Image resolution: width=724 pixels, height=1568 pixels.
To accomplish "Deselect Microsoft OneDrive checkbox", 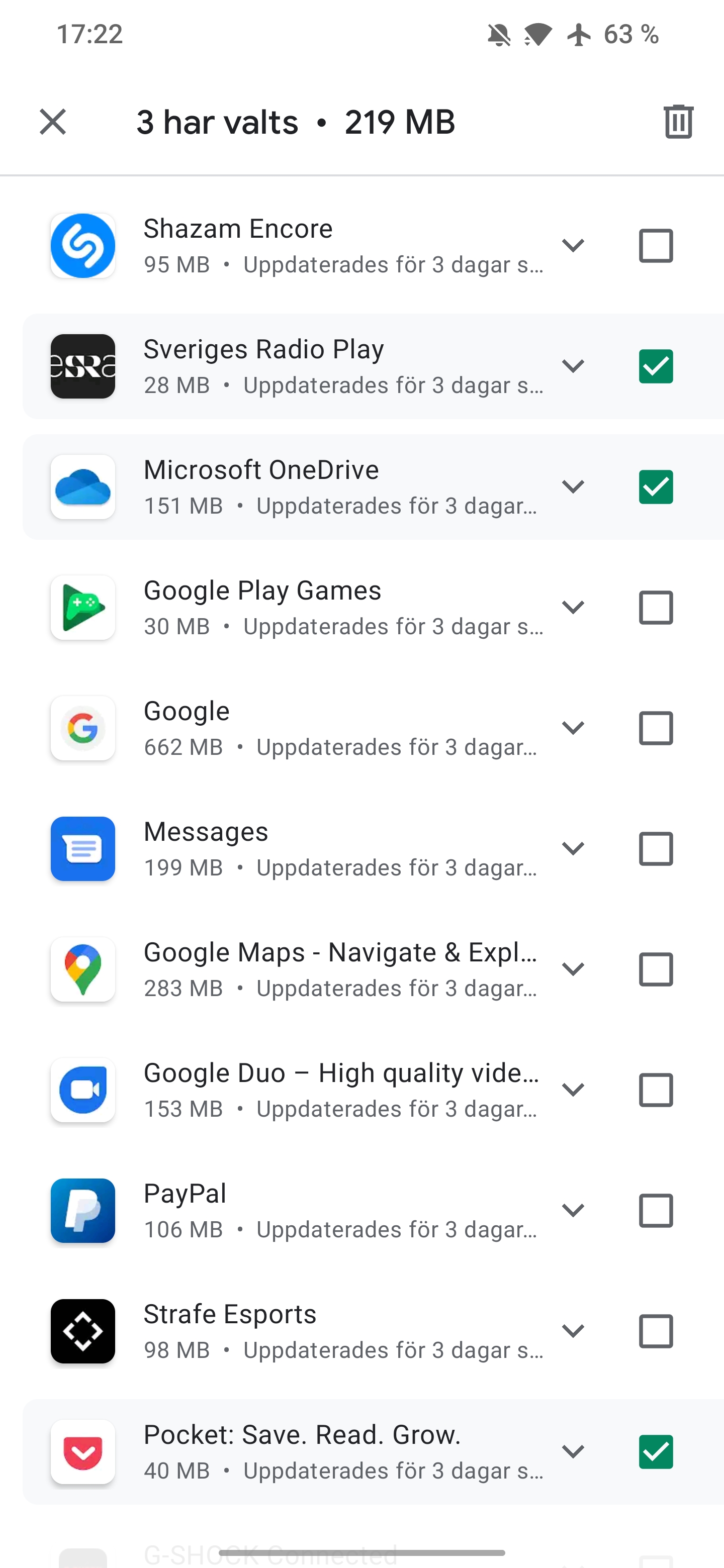I will 656,486.
